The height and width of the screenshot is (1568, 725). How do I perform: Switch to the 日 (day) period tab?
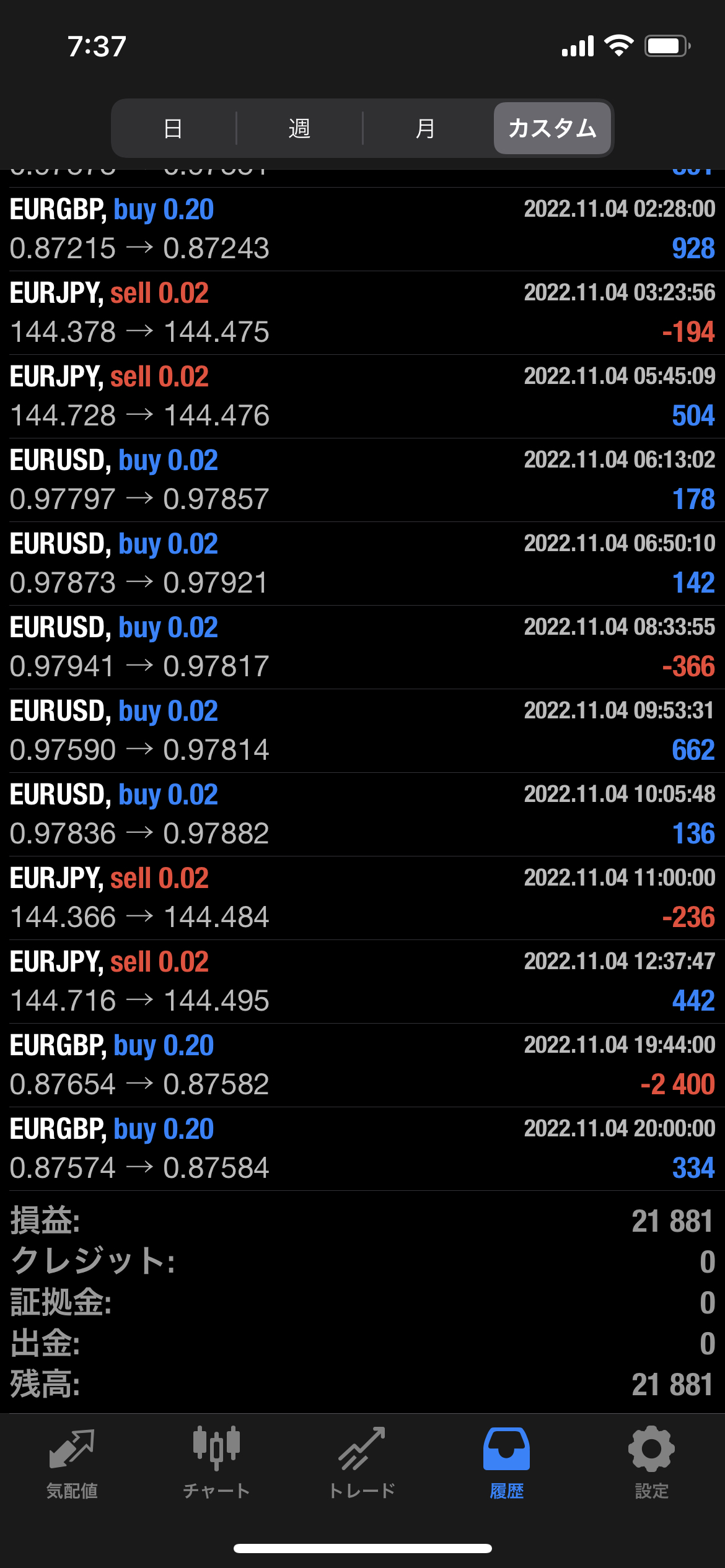pyautogui.click(x=173, y=128)
